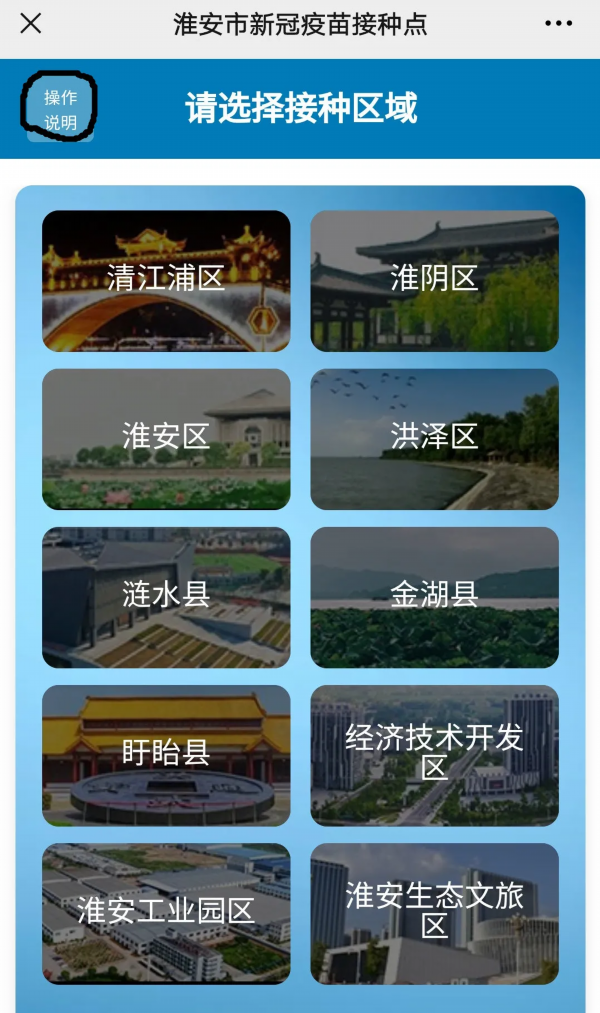Open the three-dot overflow menu
Viewport: 600px width, 1013px height.
pos(559,24)
